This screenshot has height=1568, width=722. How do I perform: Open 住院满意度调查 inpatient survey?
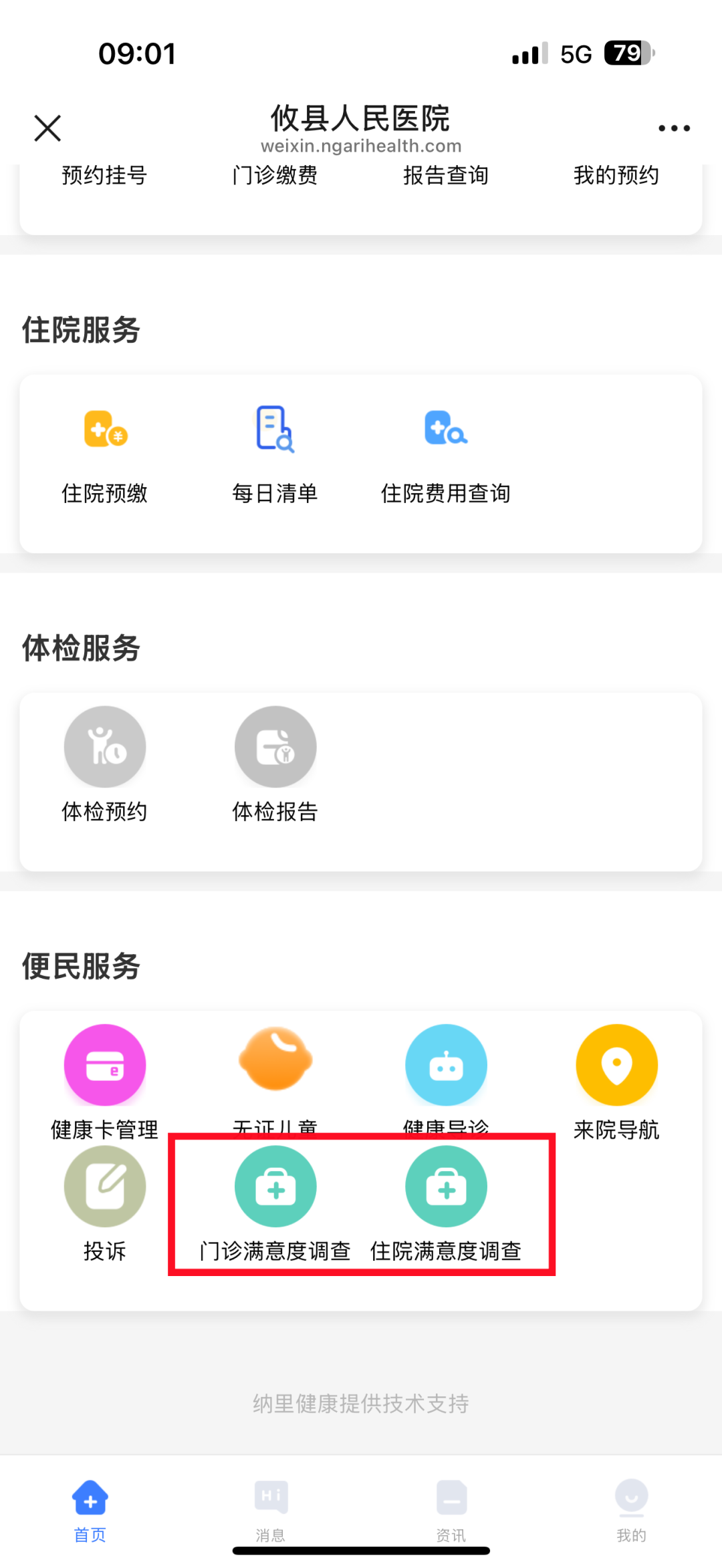coord(446,1204)
